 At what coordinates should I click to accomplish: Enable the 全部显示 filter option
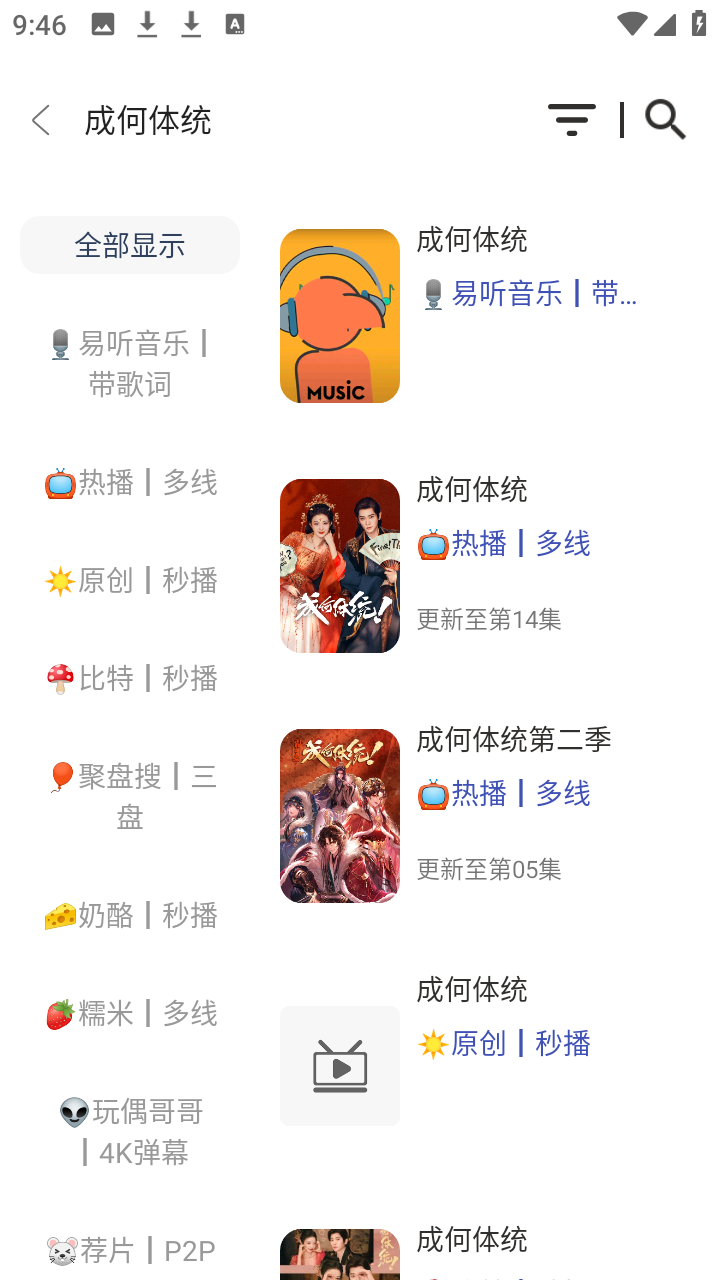(130, 245)
